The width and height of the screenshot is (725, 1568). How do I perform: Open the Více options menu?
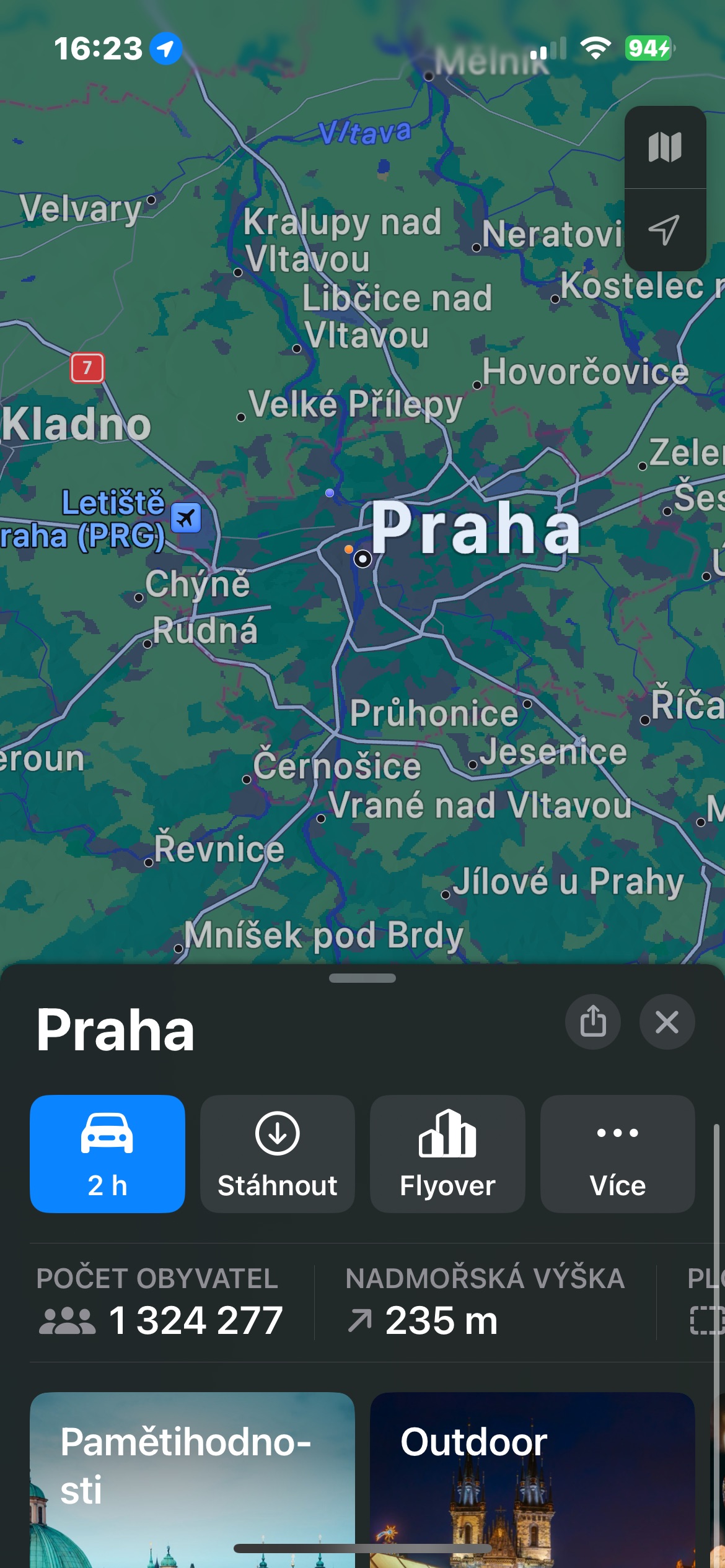[x=618, y=1154]
